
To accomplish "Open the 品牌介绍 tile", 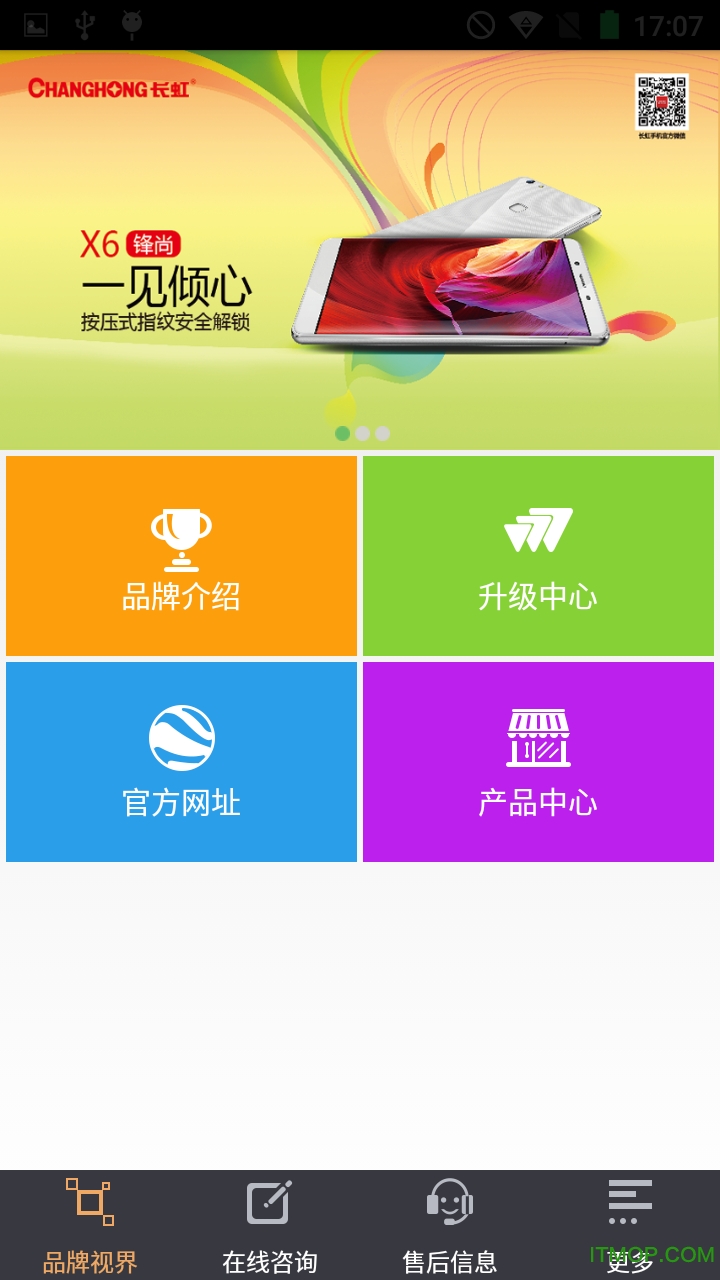I will pyautogui.click(x=181, y=556).
